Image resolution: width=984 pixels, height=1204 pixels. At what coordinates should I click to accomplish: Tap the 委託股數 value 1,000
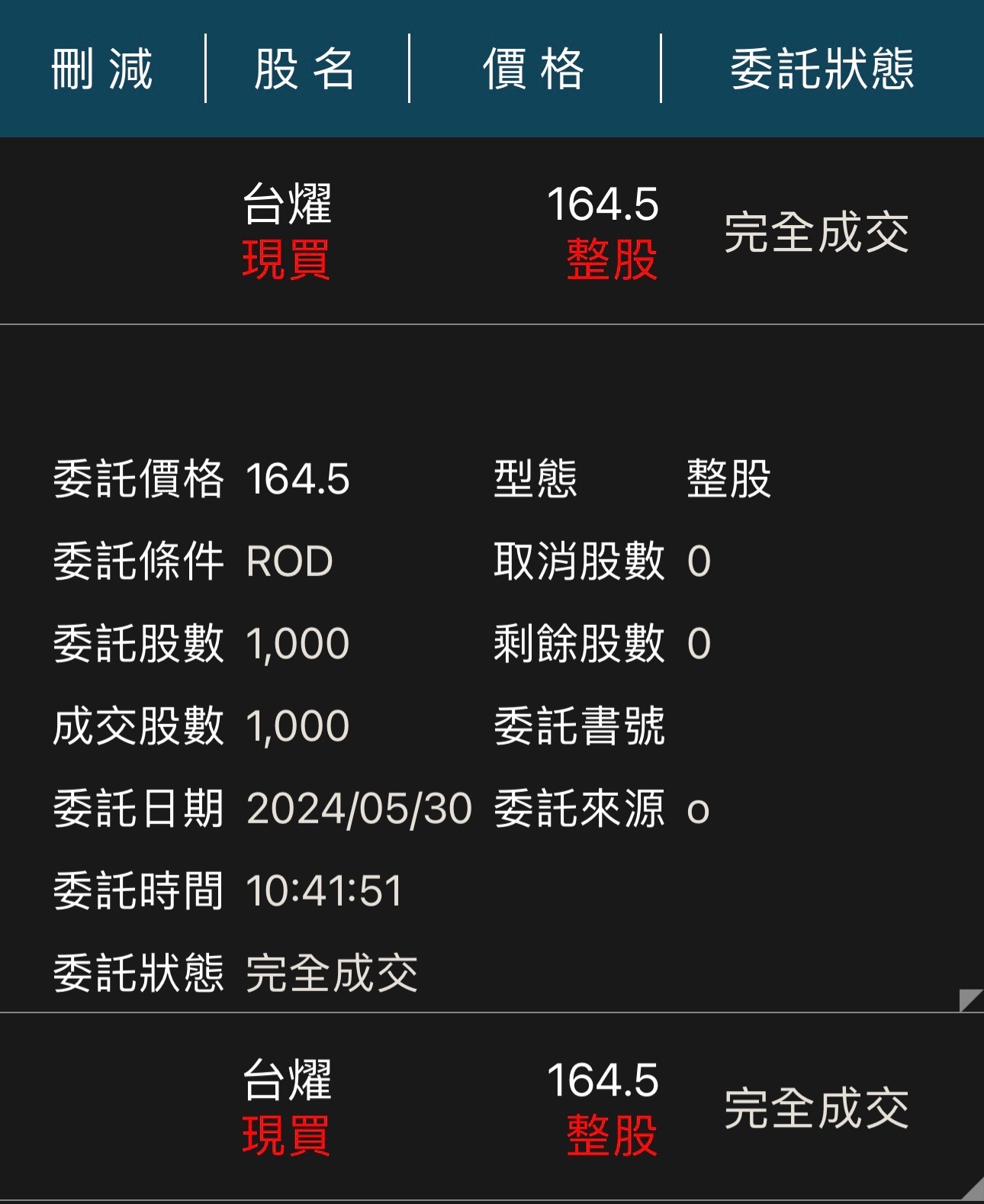[297, 643]
